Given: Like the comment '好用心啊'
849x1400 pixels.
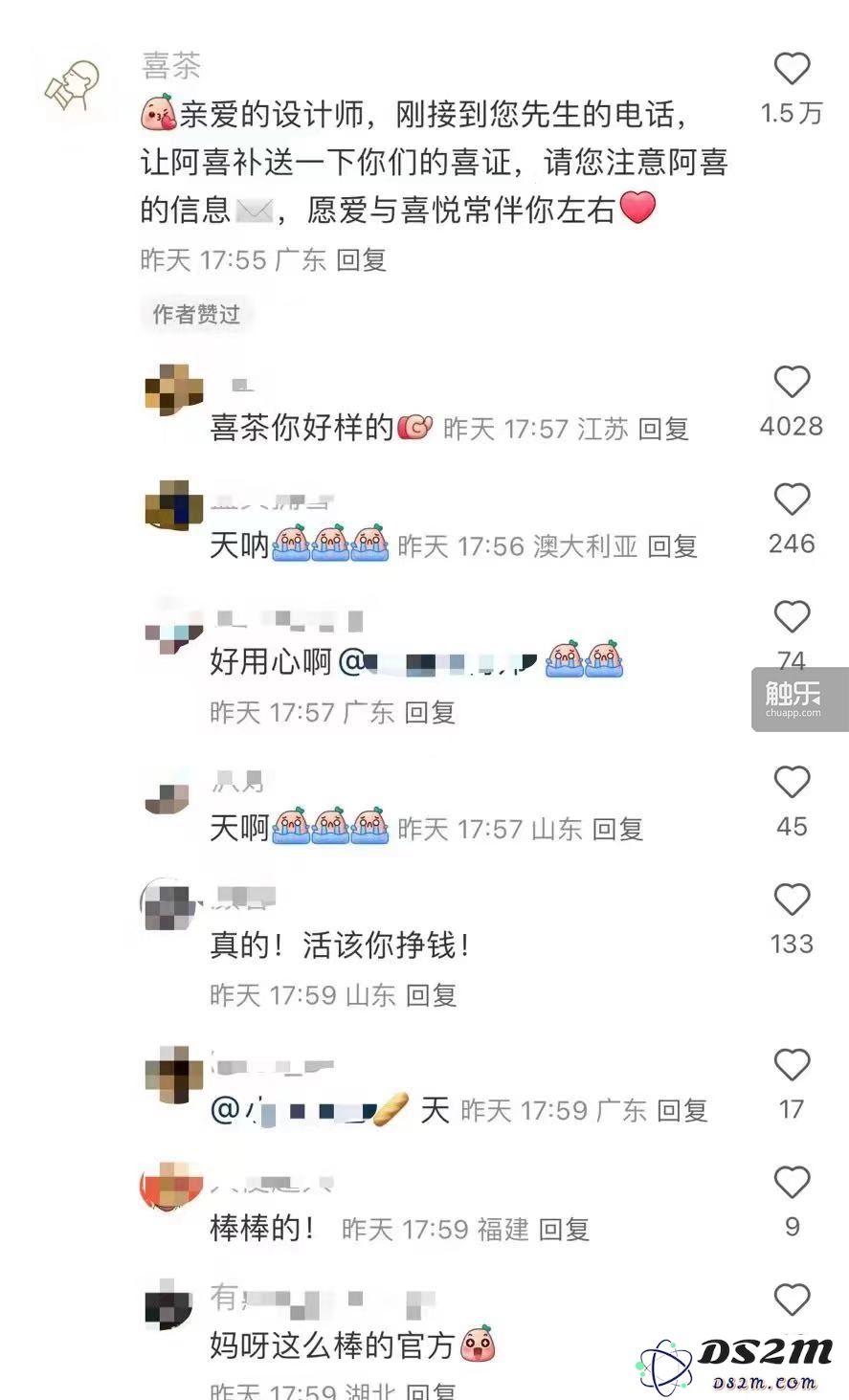Looking at the screenshot, I should click(792, 617).
